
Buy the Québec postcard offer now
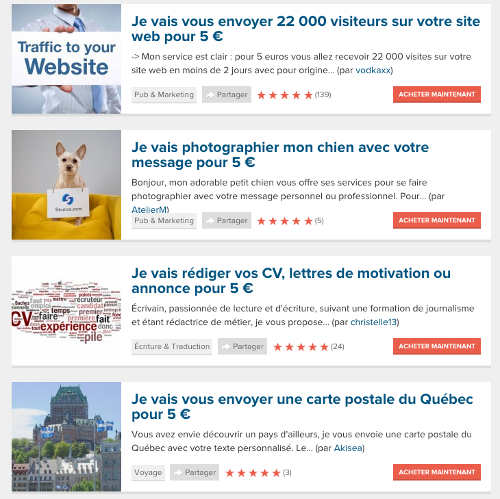(437, 472)
